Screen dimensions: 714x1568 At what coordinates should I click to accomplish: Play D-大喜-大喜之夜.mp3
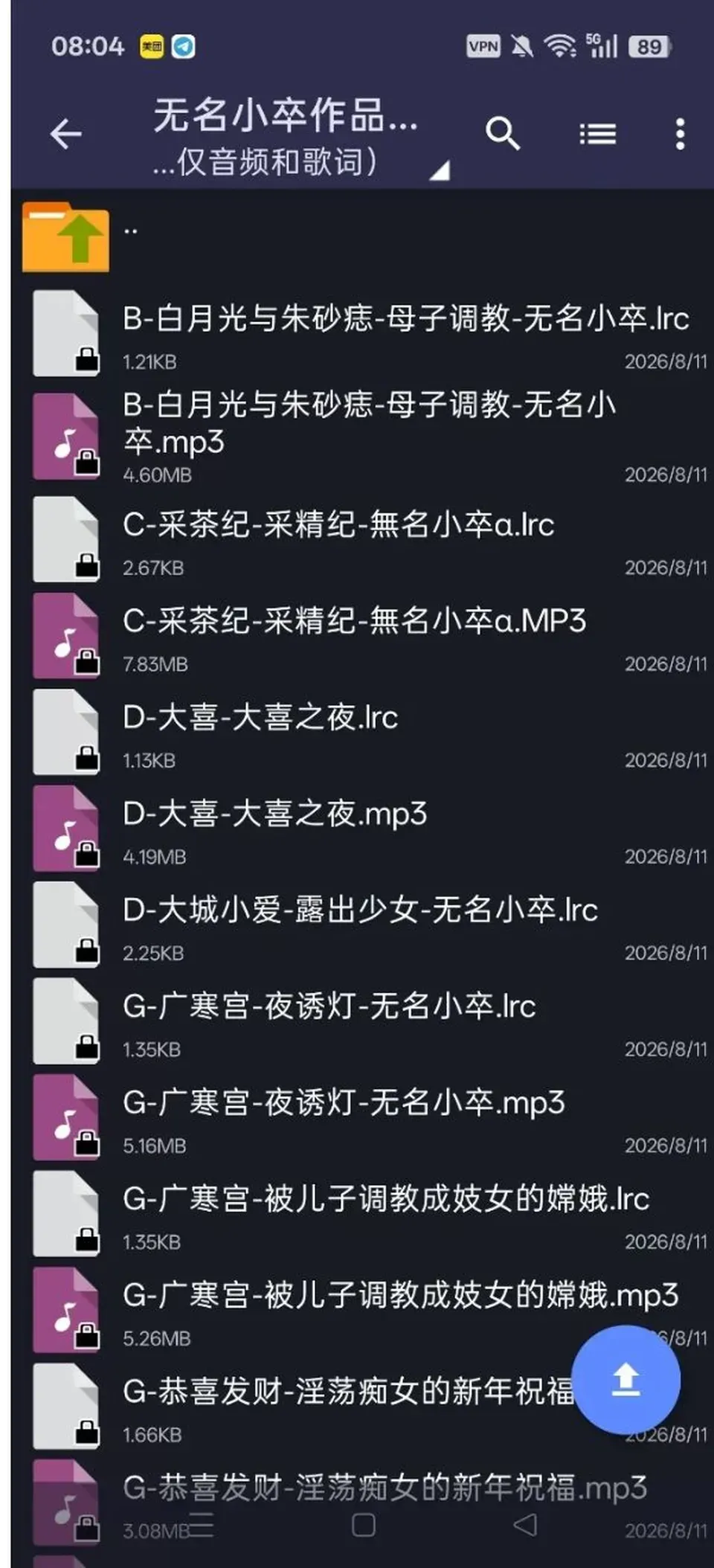click(362, 832)
